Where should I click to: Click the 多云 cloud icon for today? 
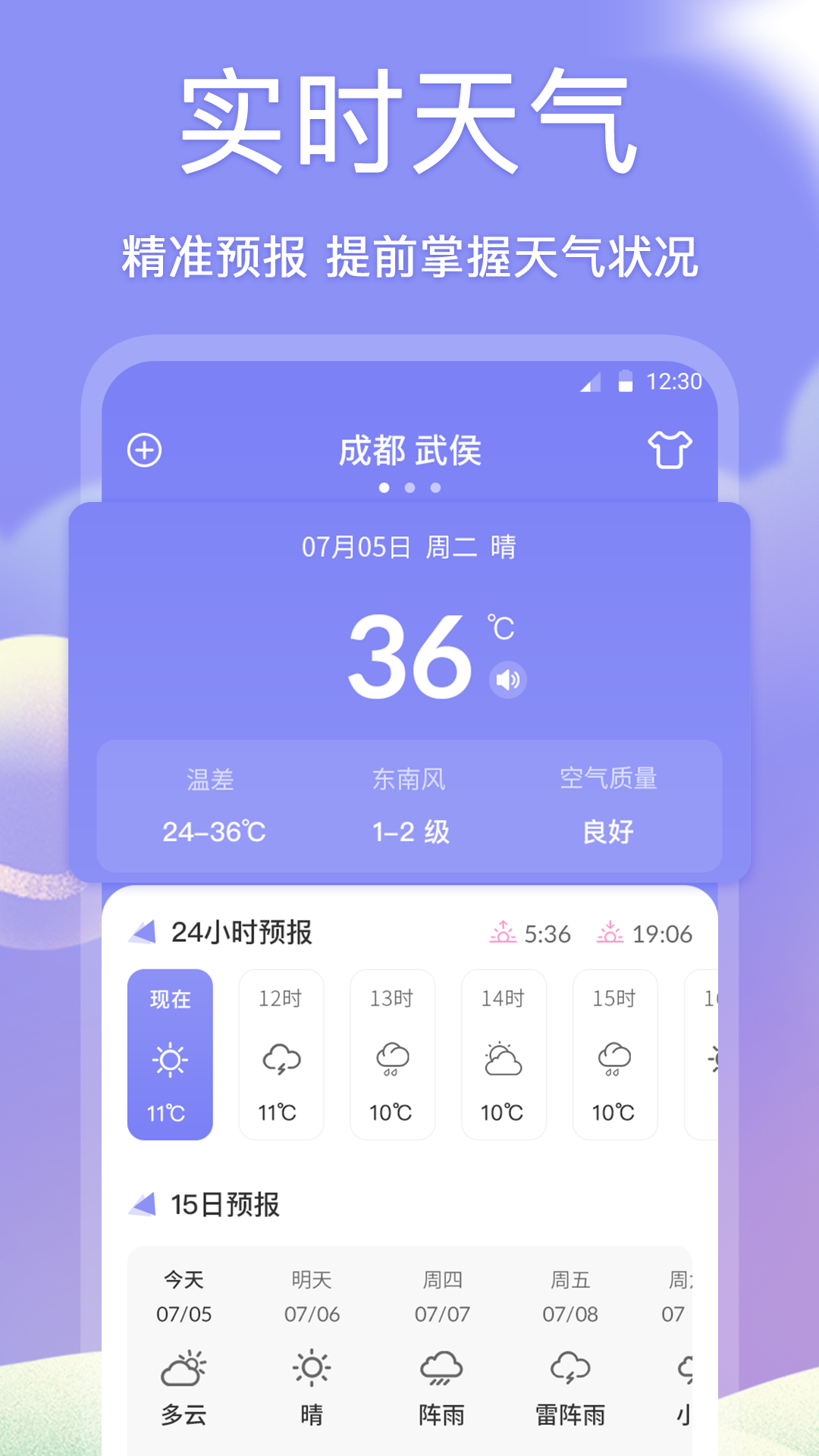coord(183,1370)
